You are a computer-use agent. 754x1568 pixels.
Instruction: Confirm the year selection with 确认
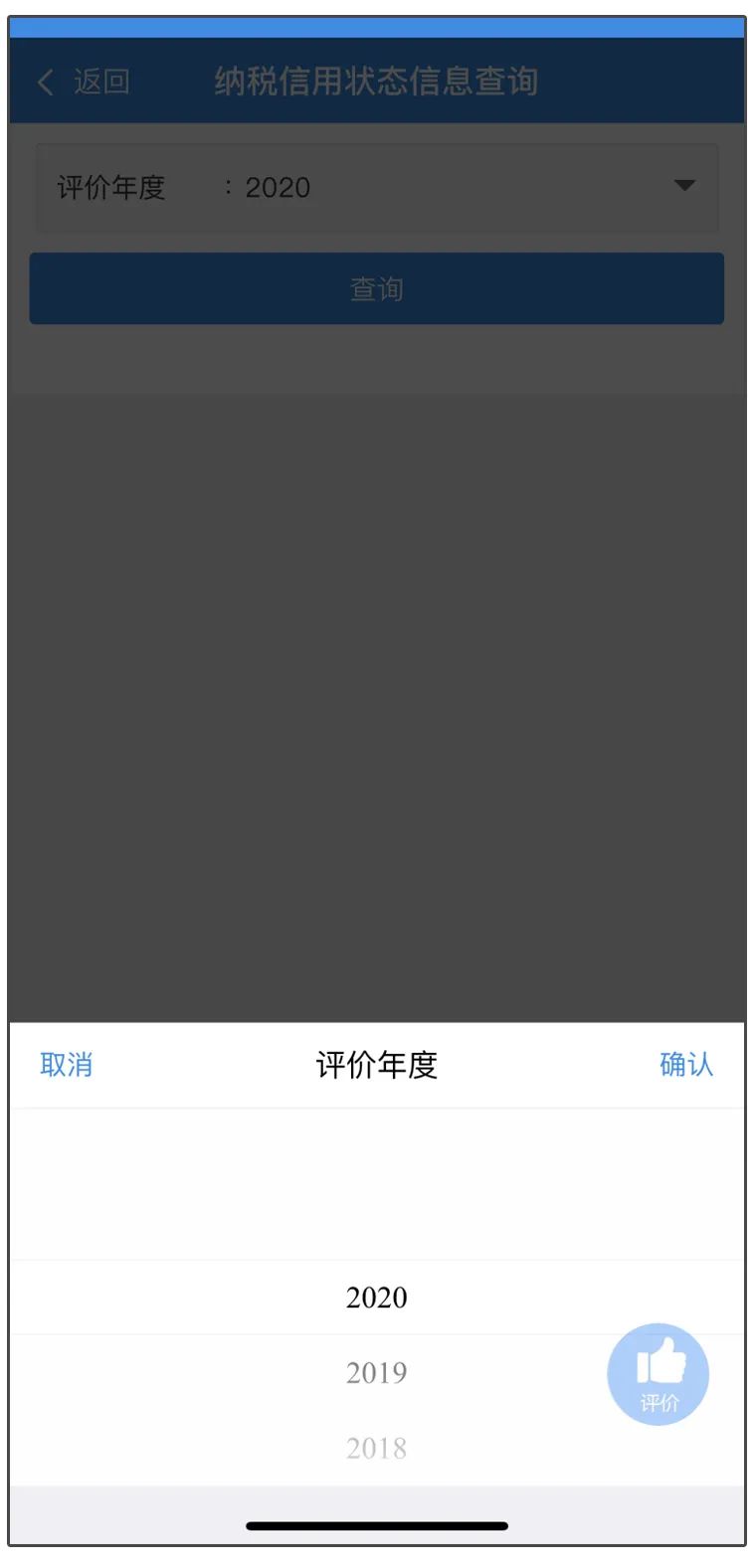click(686, 1064)
